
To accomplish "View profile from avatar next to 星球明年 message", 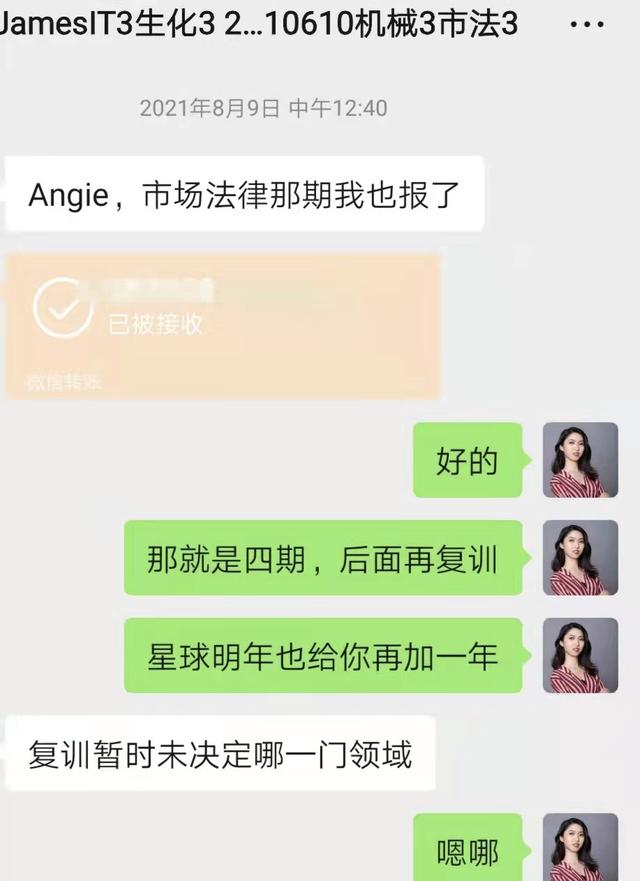I will click(580, 655).
